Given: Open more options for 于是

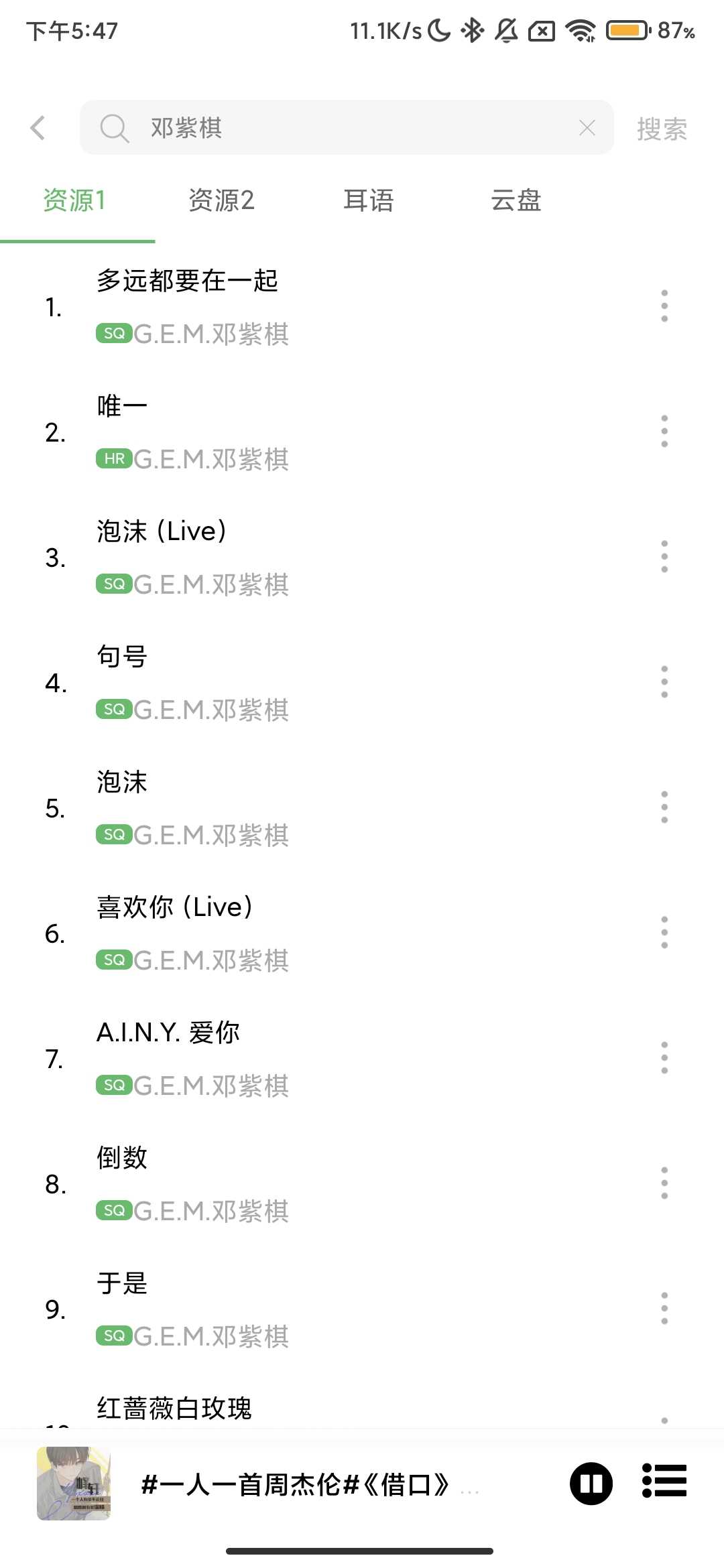Looking at the screenshot, I should click(x=664, y=1308).
